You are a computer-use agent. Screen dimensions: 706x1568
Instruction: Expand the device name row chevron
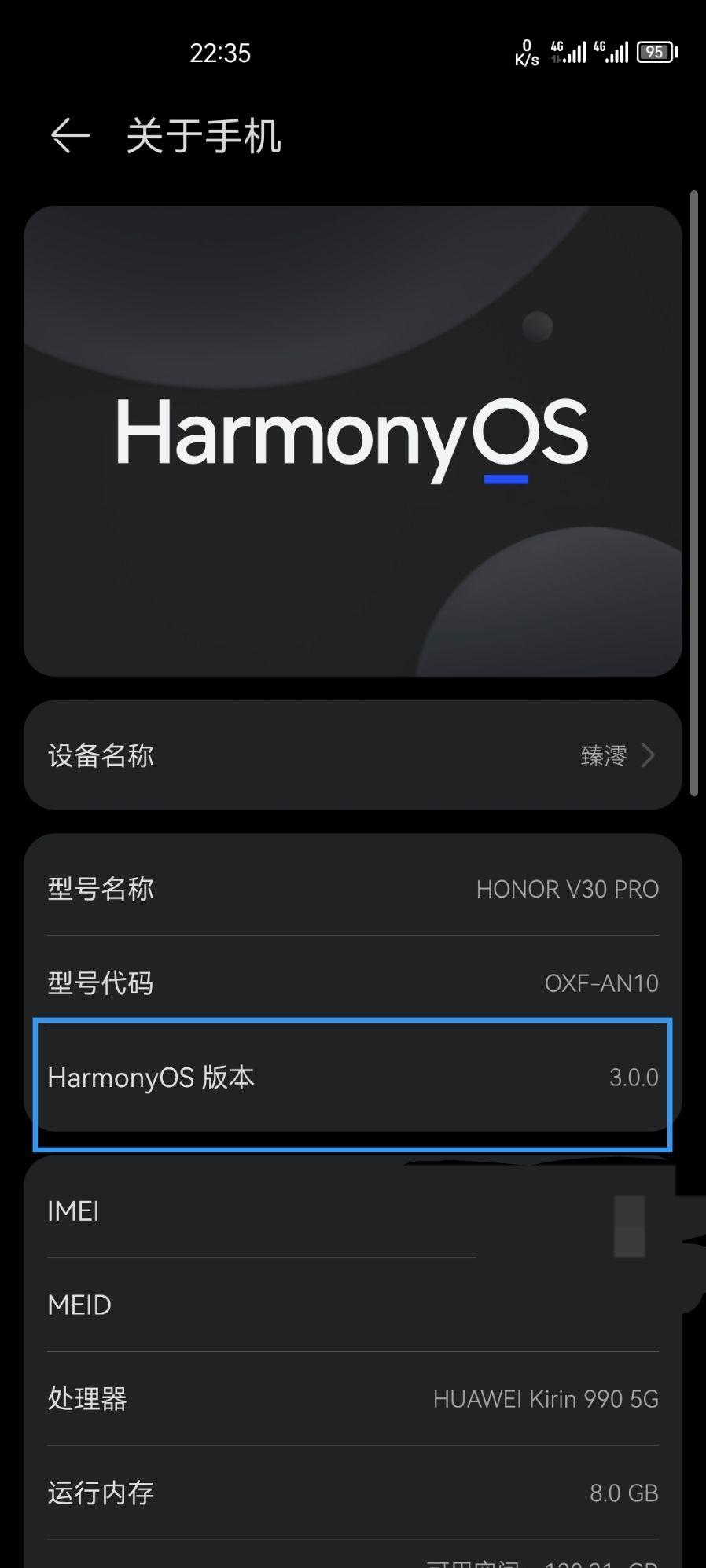click(648, 755)
